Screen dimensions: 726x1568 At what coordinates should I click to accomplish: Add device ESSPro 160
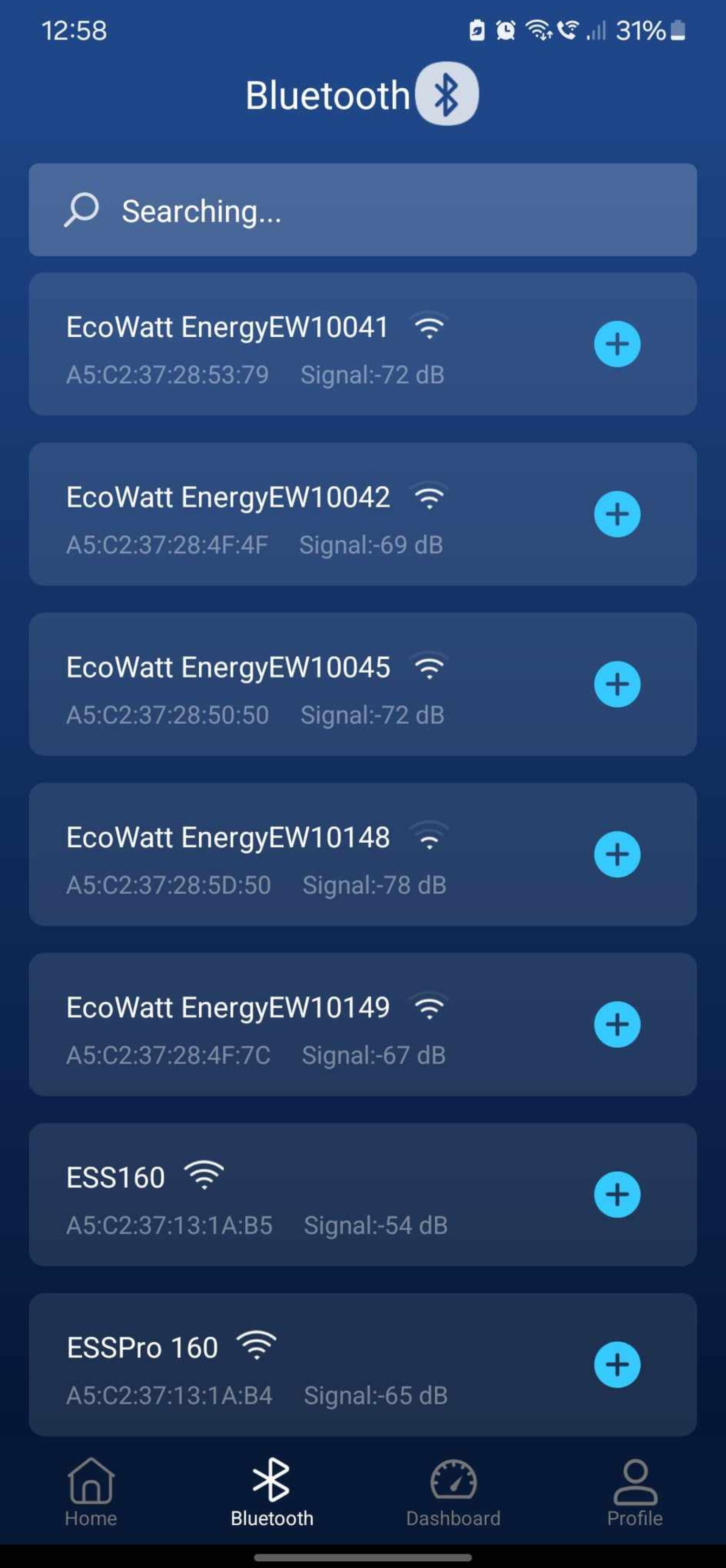click(618, 1365)
